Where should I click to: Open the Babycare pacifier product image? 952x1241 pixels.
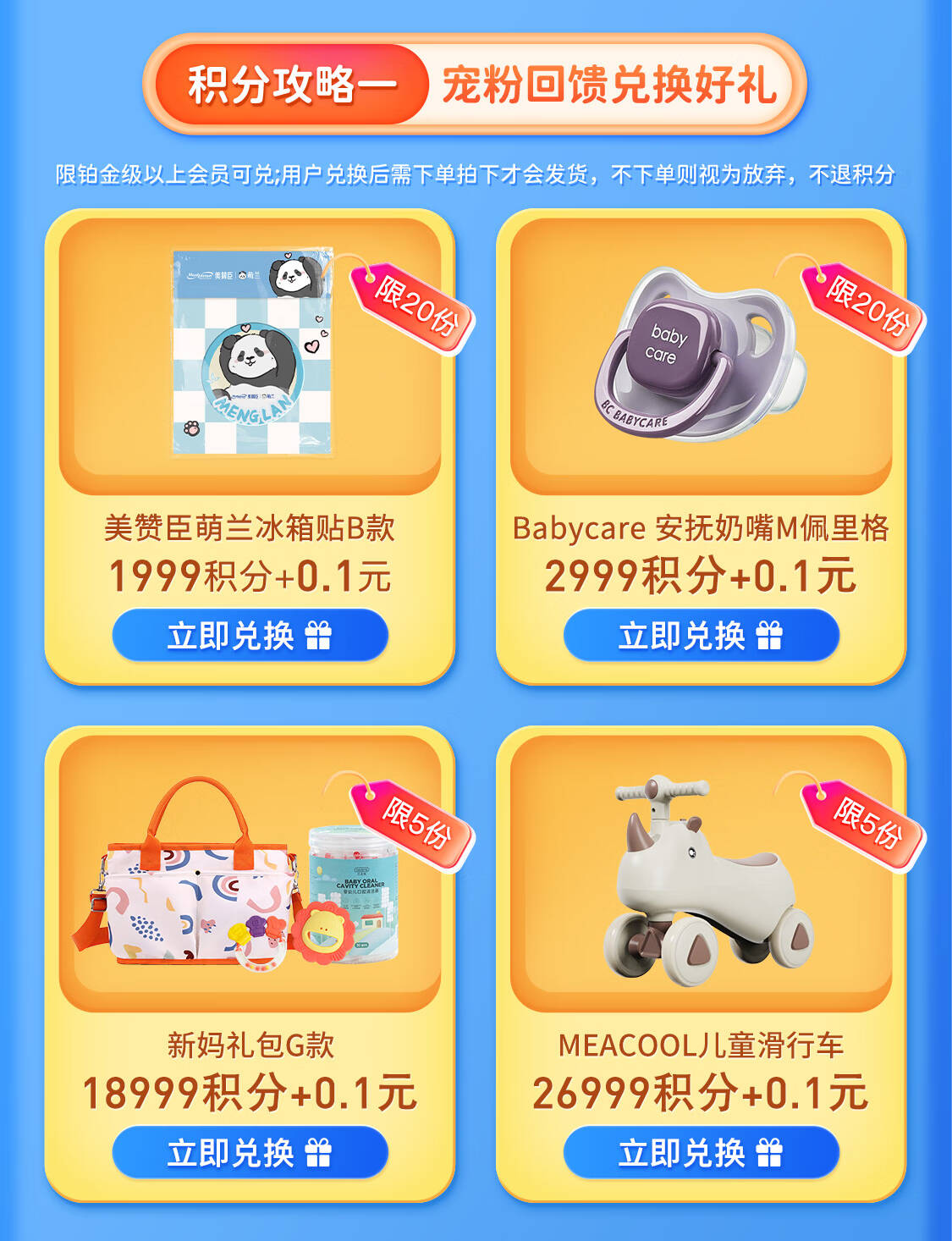[698, 354]
